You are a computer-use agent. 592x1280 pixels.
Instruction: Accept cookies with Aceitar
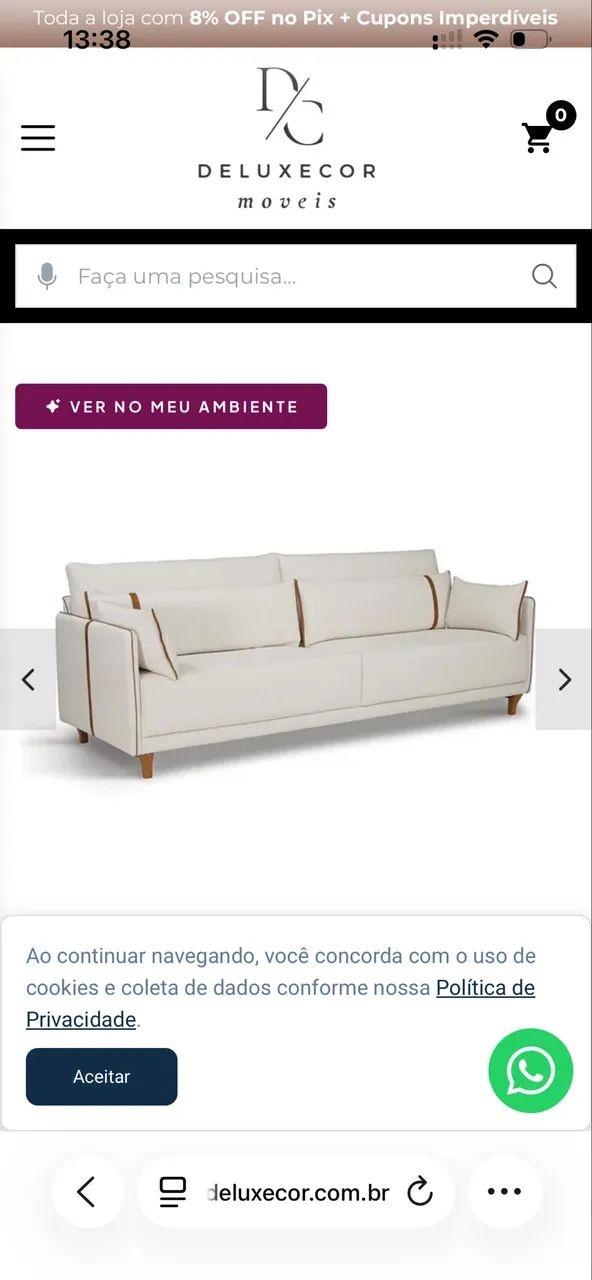tap(101, 1076)
